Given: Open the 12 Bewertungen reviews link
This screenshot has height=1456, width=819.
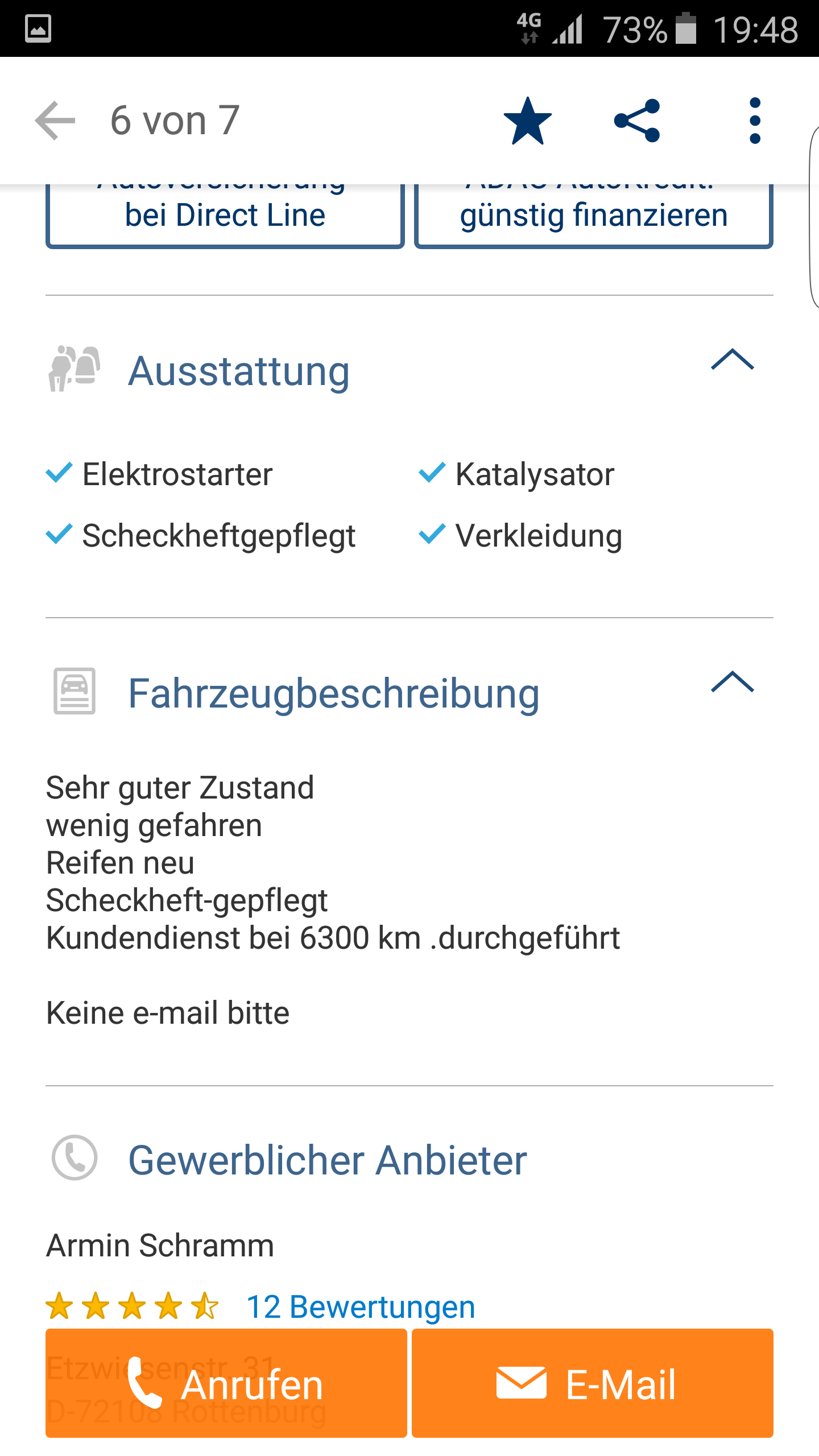Looking at the screenshot, I should 361,1307.
